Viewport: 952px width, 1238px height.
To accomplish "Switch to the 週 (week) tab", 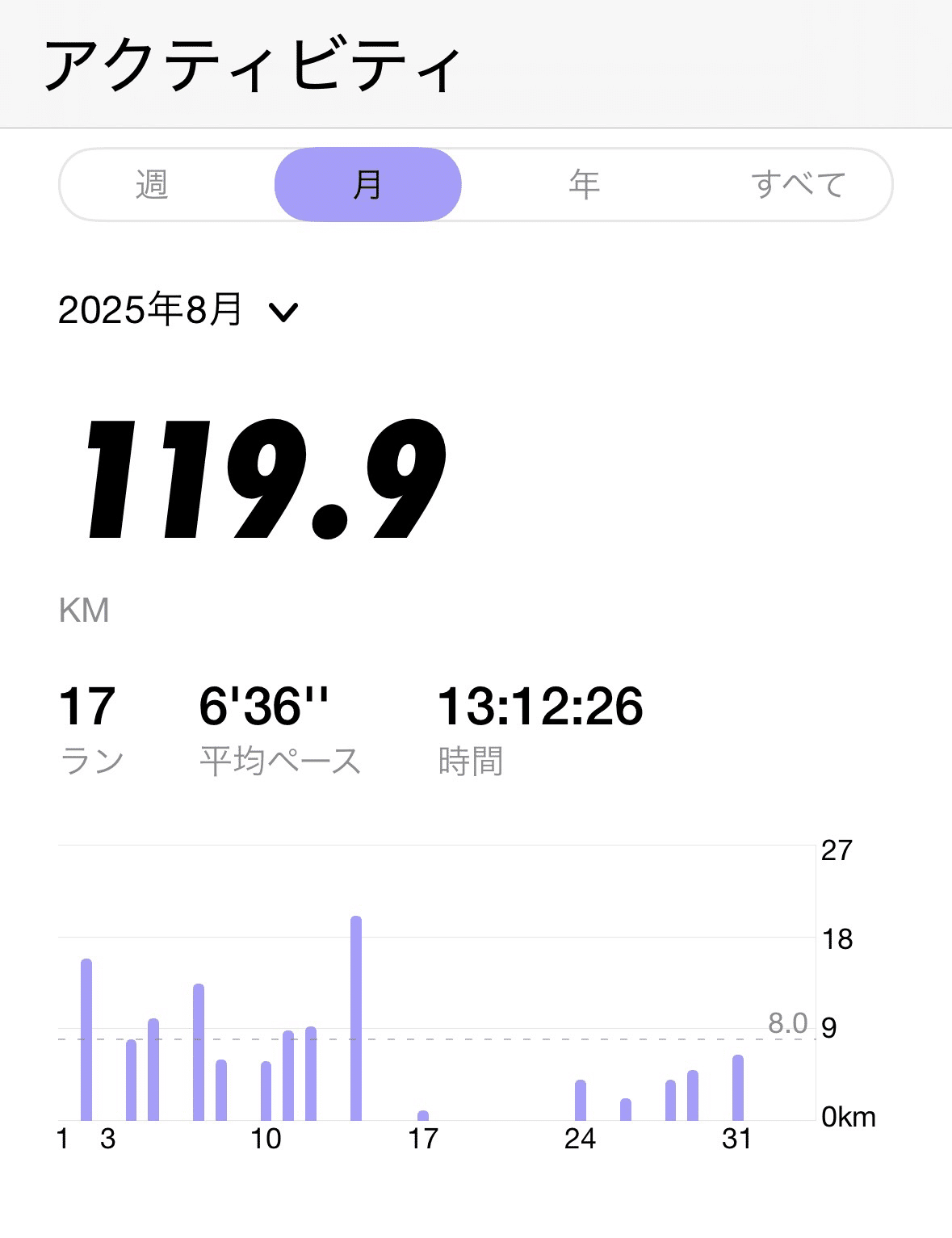I will (152, 185).
